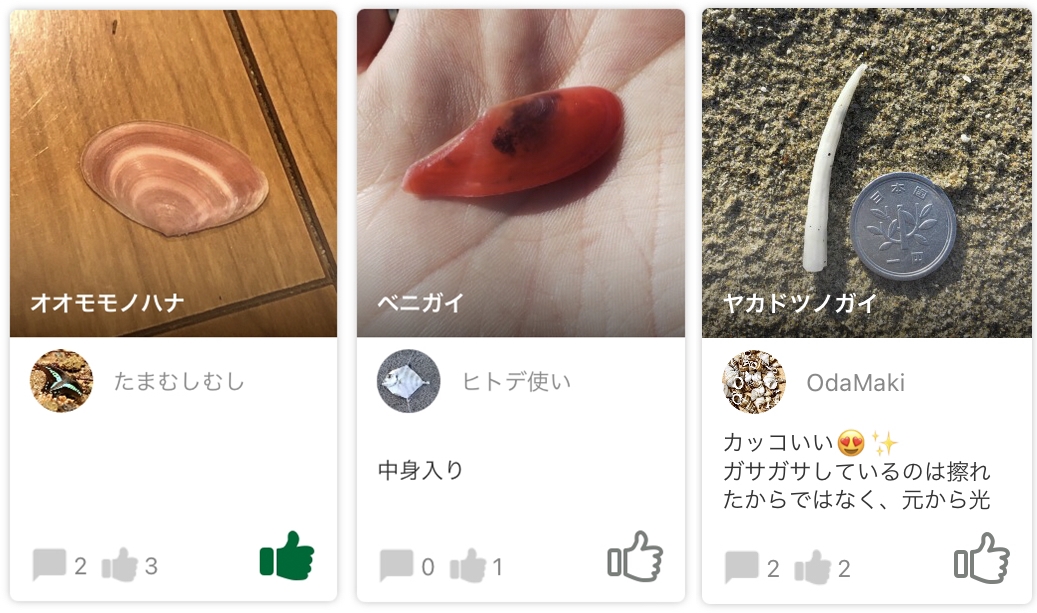1037x613 pixels.
Task: Open the オオモモノハナ shell photo card
Action: tap(173, 173)
